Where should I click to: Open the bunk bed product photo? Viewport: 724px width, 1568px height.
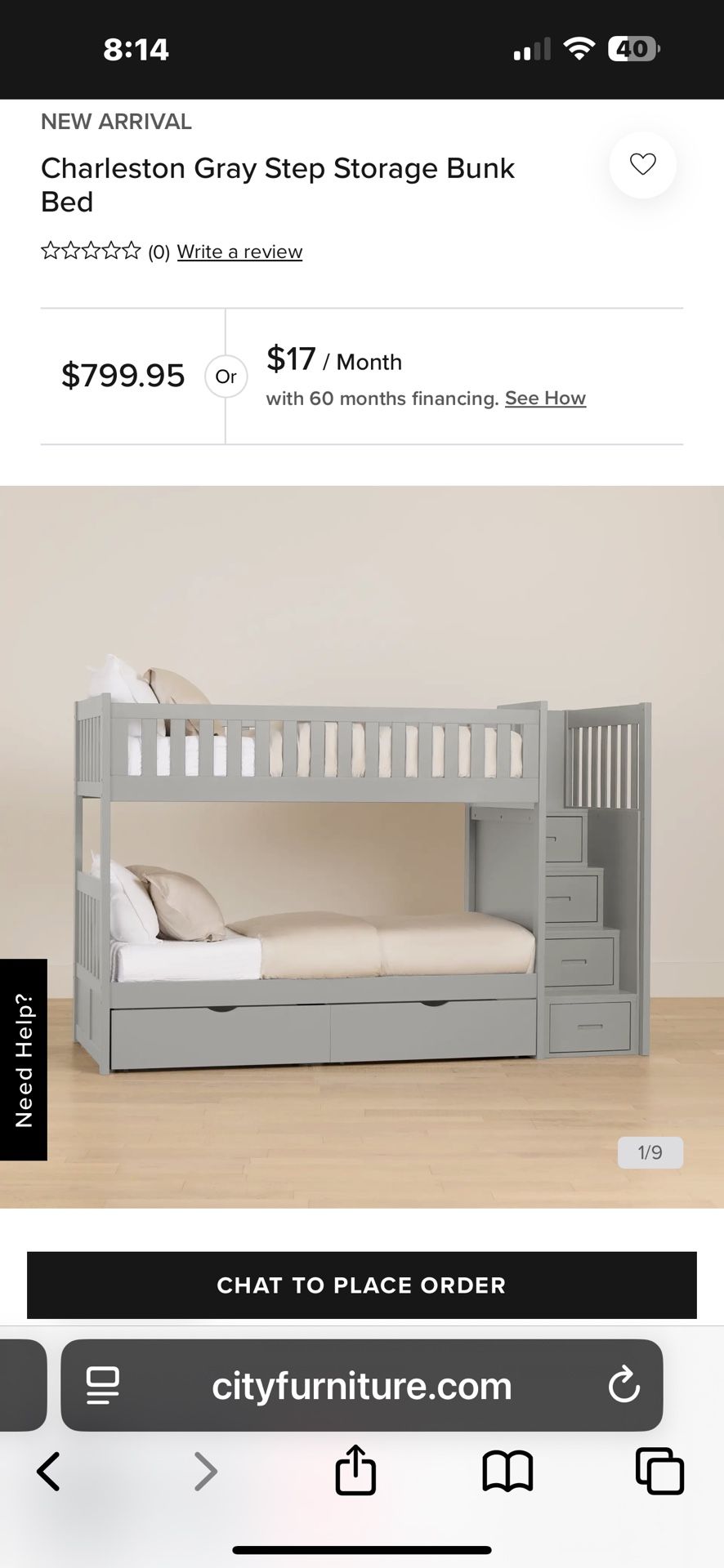tap(362, 846)
